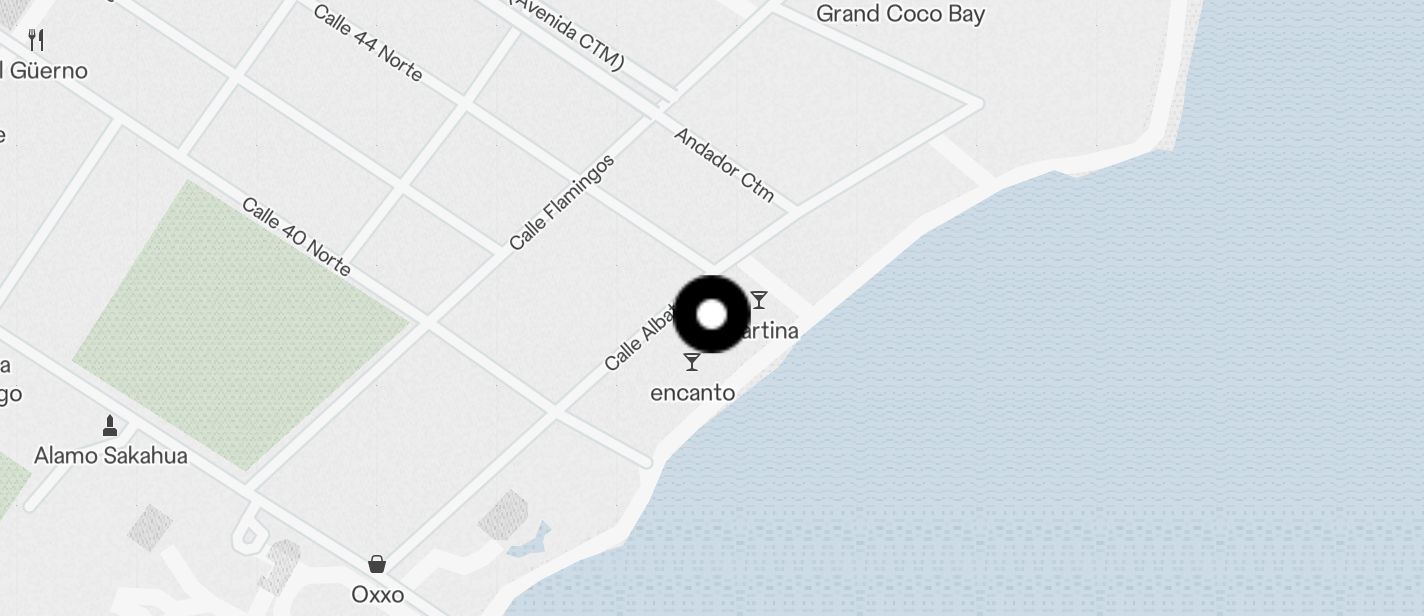This screenshot has width=1424, height=616.
Task: Select the encanto bar marker
Action: [x=692, y=362]
